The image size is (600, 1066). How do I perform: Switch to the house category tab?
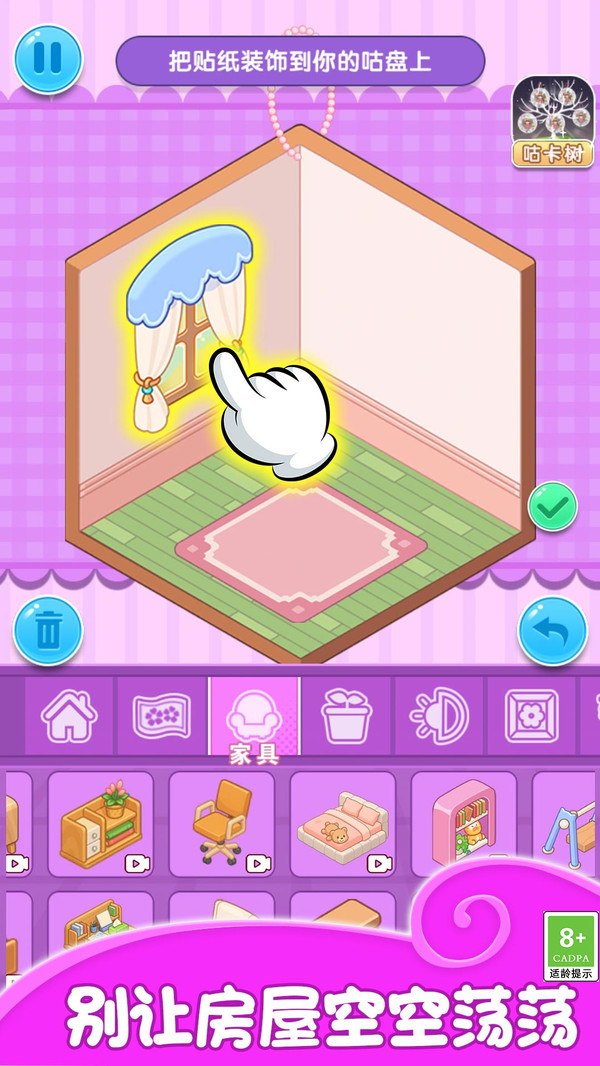coord(68,716)
